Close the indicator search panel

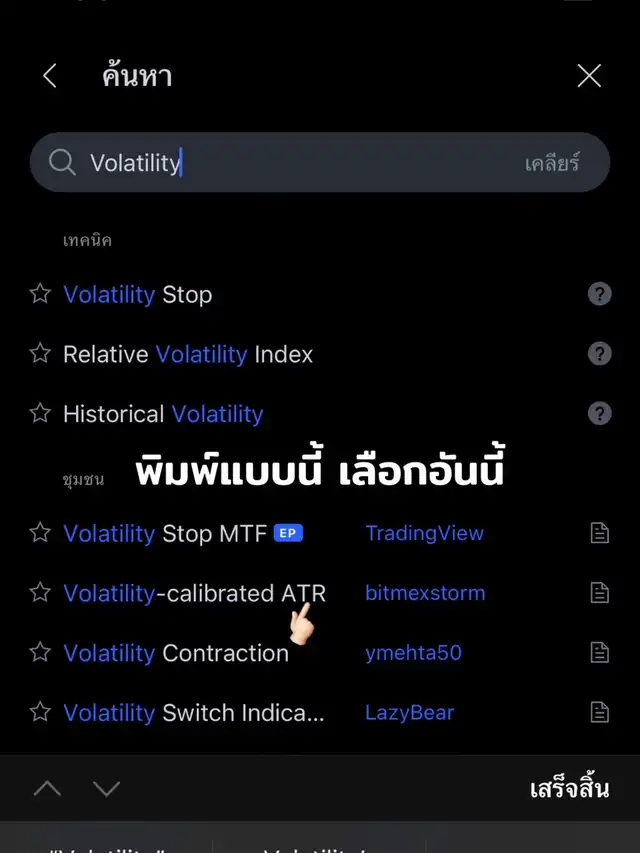tap(589, 76)
